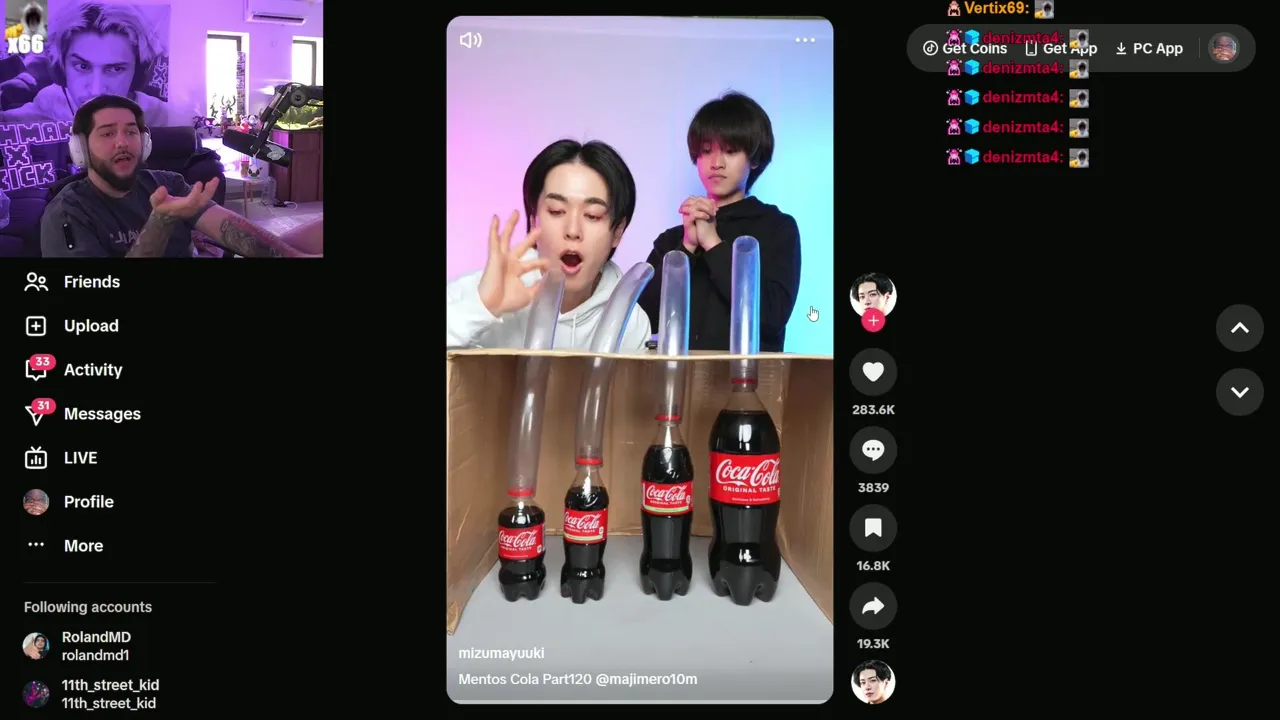Open Messages inbox
Viewport: 1280px width, 720px height.
click(100, 414)
